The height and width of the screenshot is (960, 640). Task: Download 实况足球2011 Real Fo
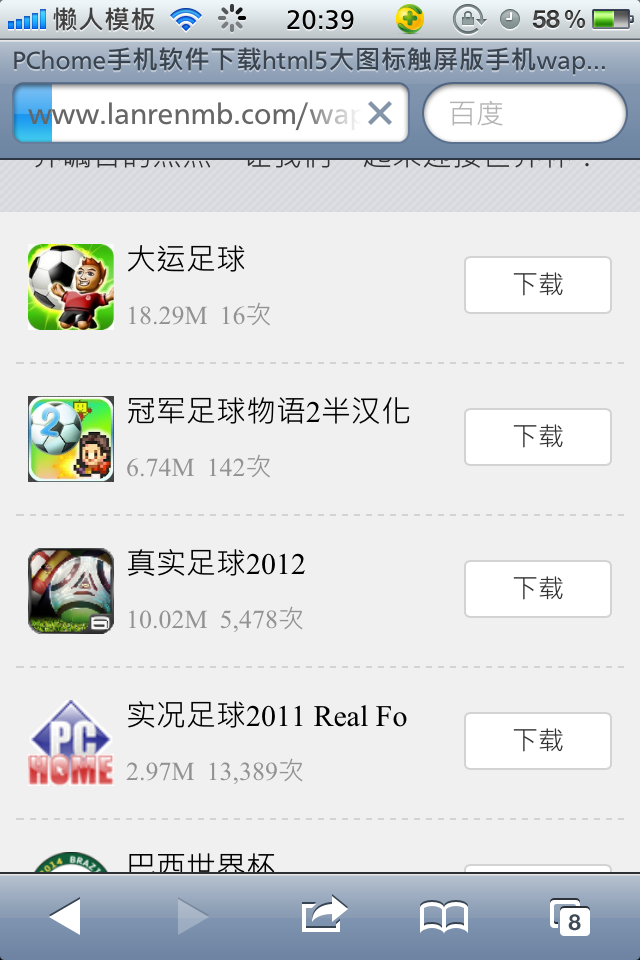point(537,741)
